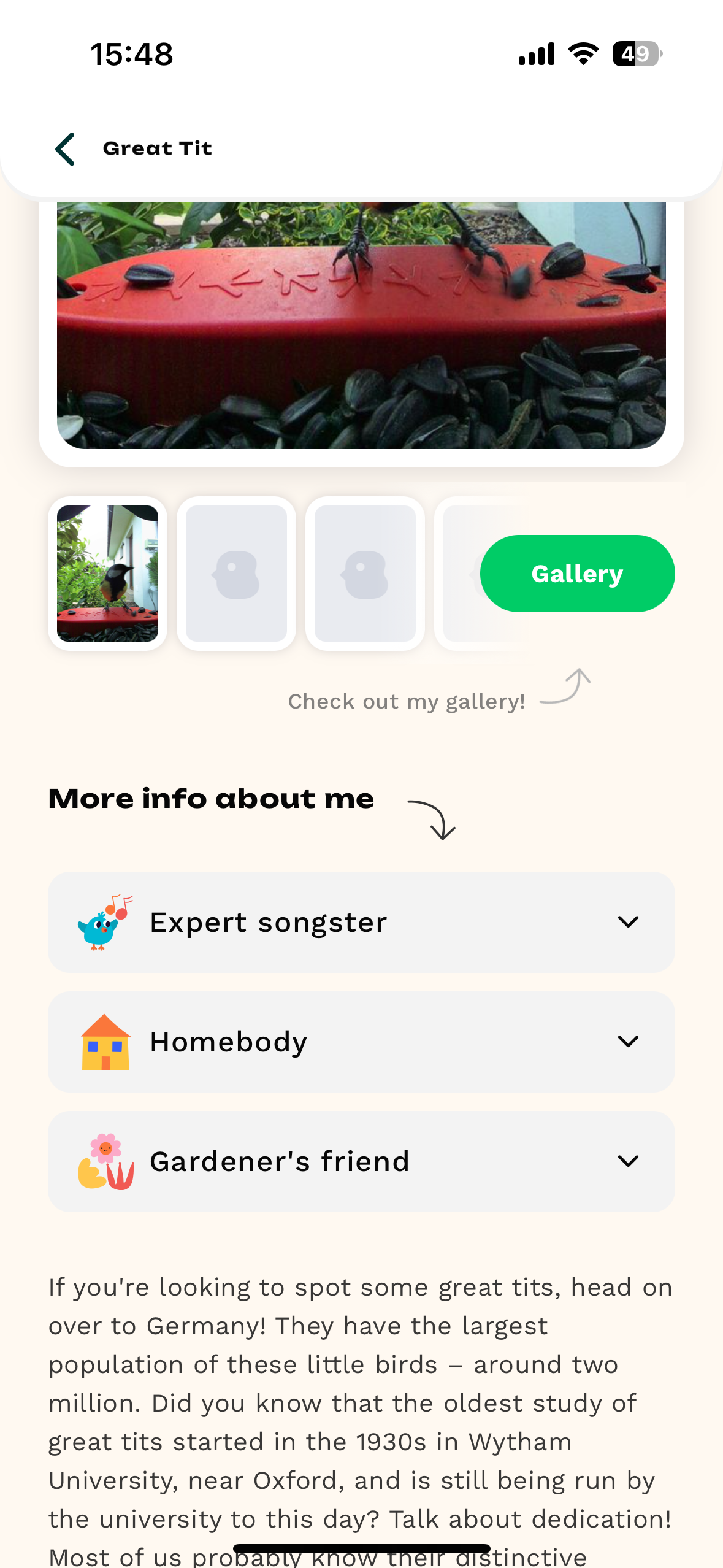Expand the Expert songster section

pyautogui.click(x=362, y=921)
